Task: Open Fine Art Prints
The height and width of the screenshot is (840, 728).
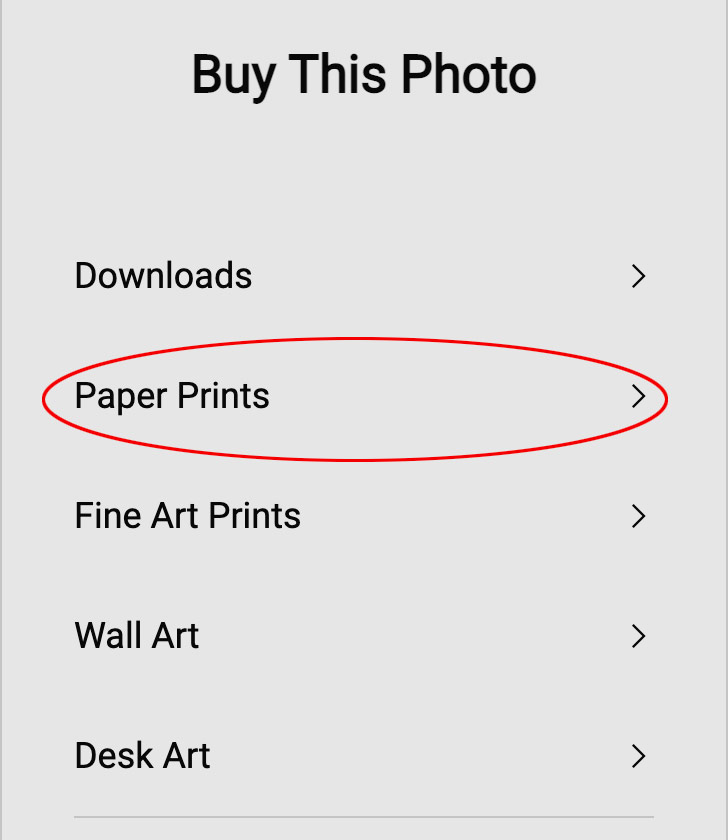Action: point(187,516)
